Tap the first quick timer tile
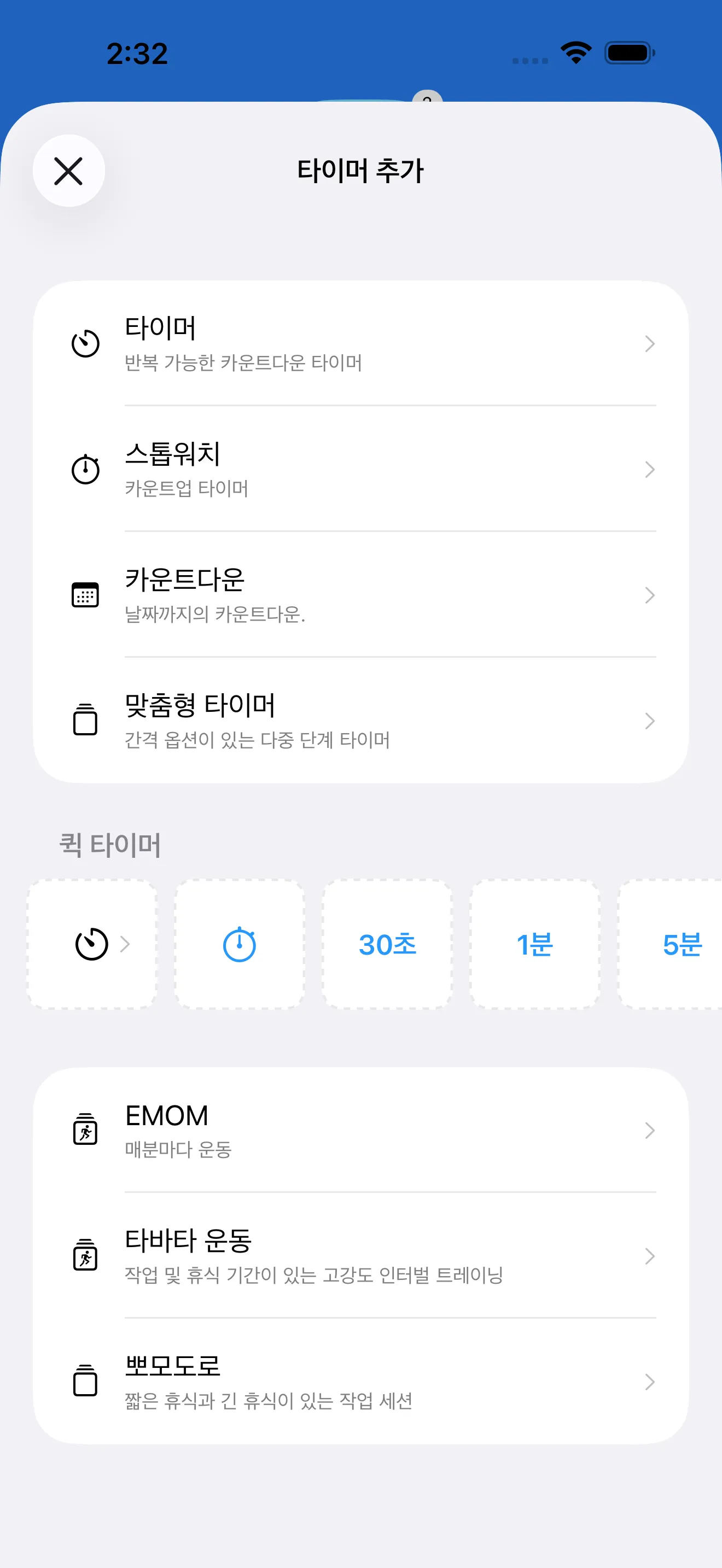The width and height of the screenshot is (722, 1568). pos(90,944)
